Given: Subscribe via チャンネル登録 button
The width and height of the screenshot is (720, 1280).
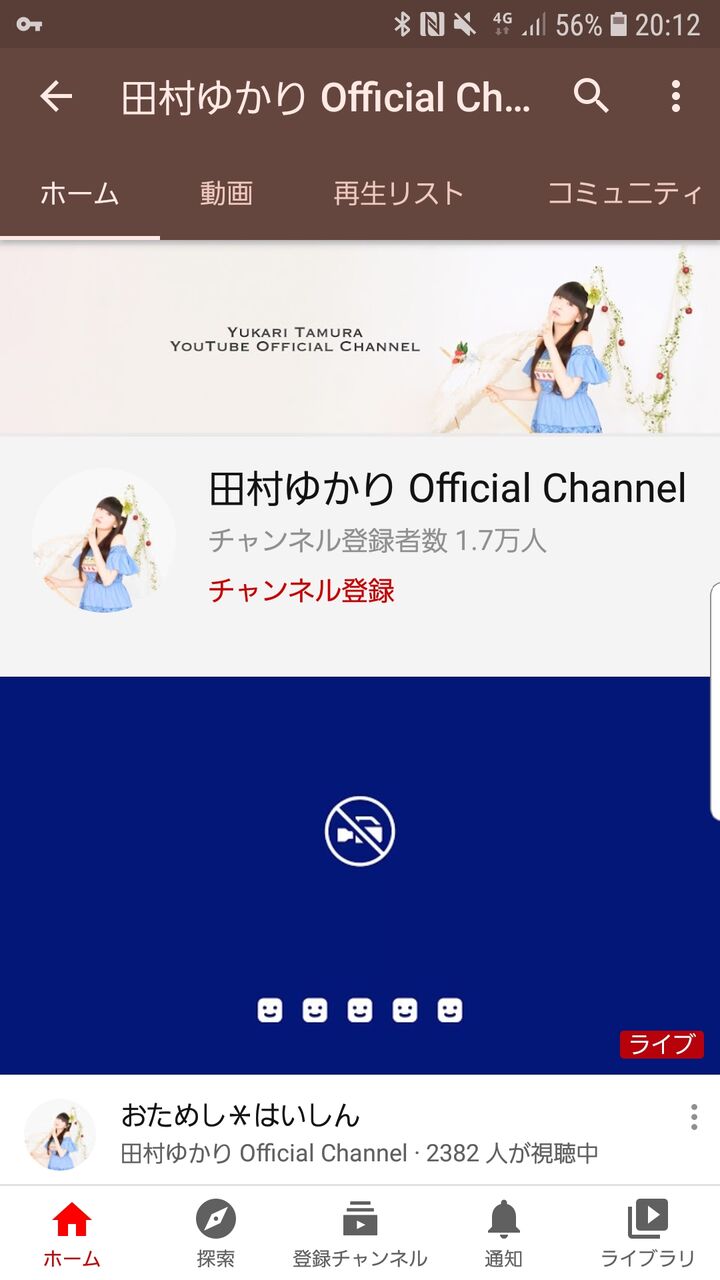Looking at the screenshot, I should click(x=301, y=590).
